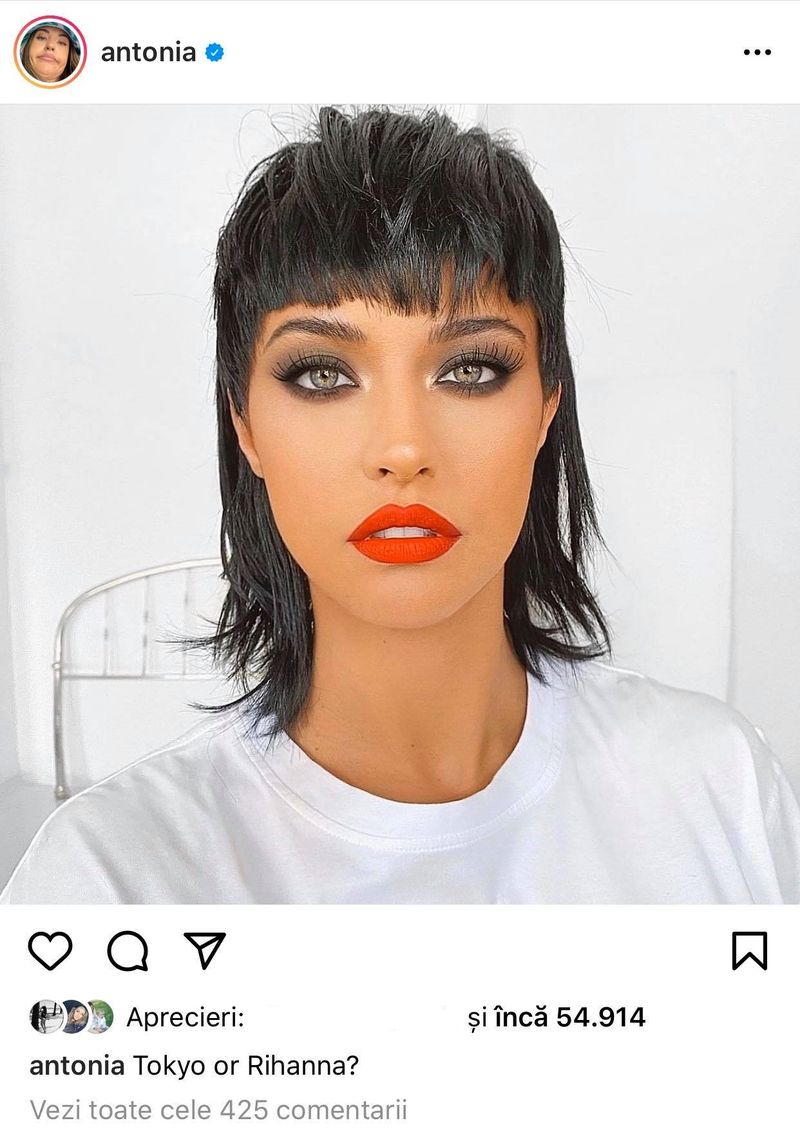Save this post with the bookmark
This screenshot has height=1134, width=800.
click(x=749, y=951)
